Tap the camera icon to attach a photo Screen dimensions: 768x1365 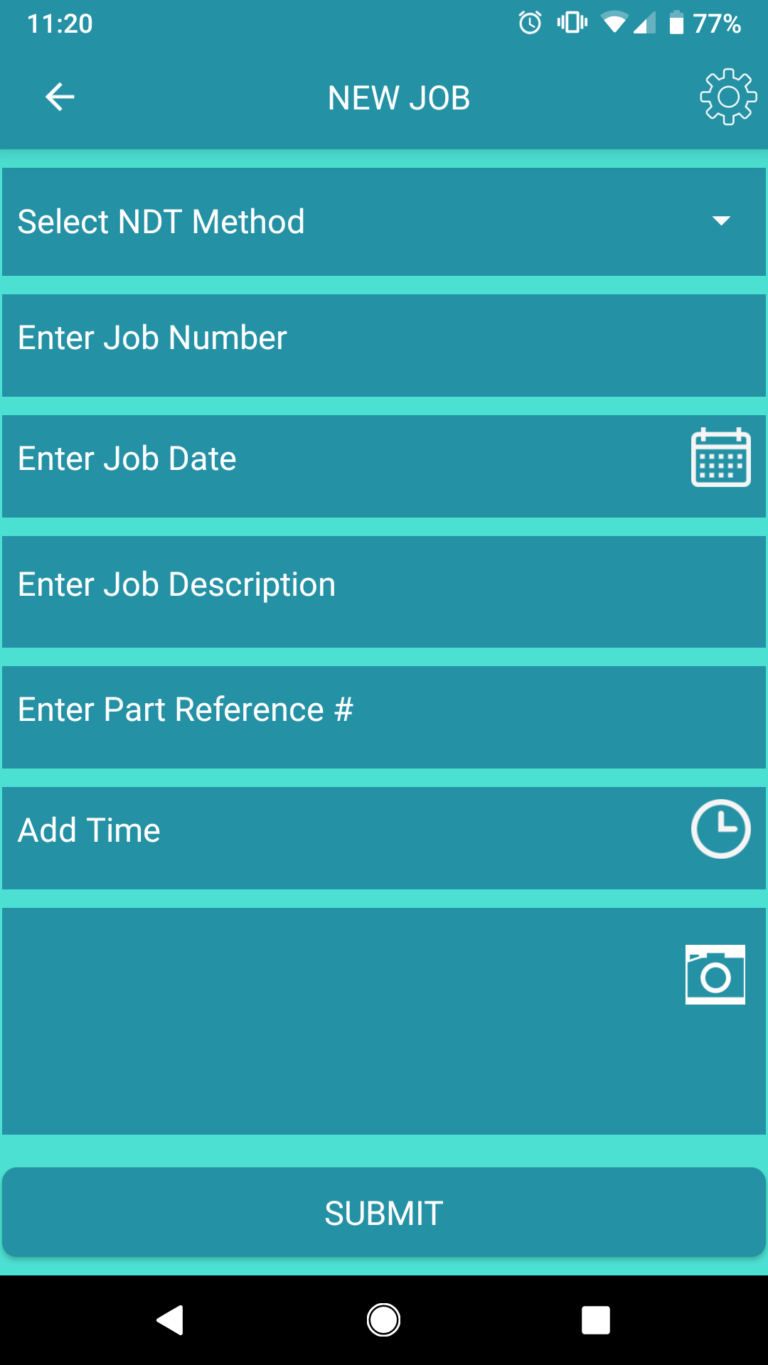(x=716, y=974)
